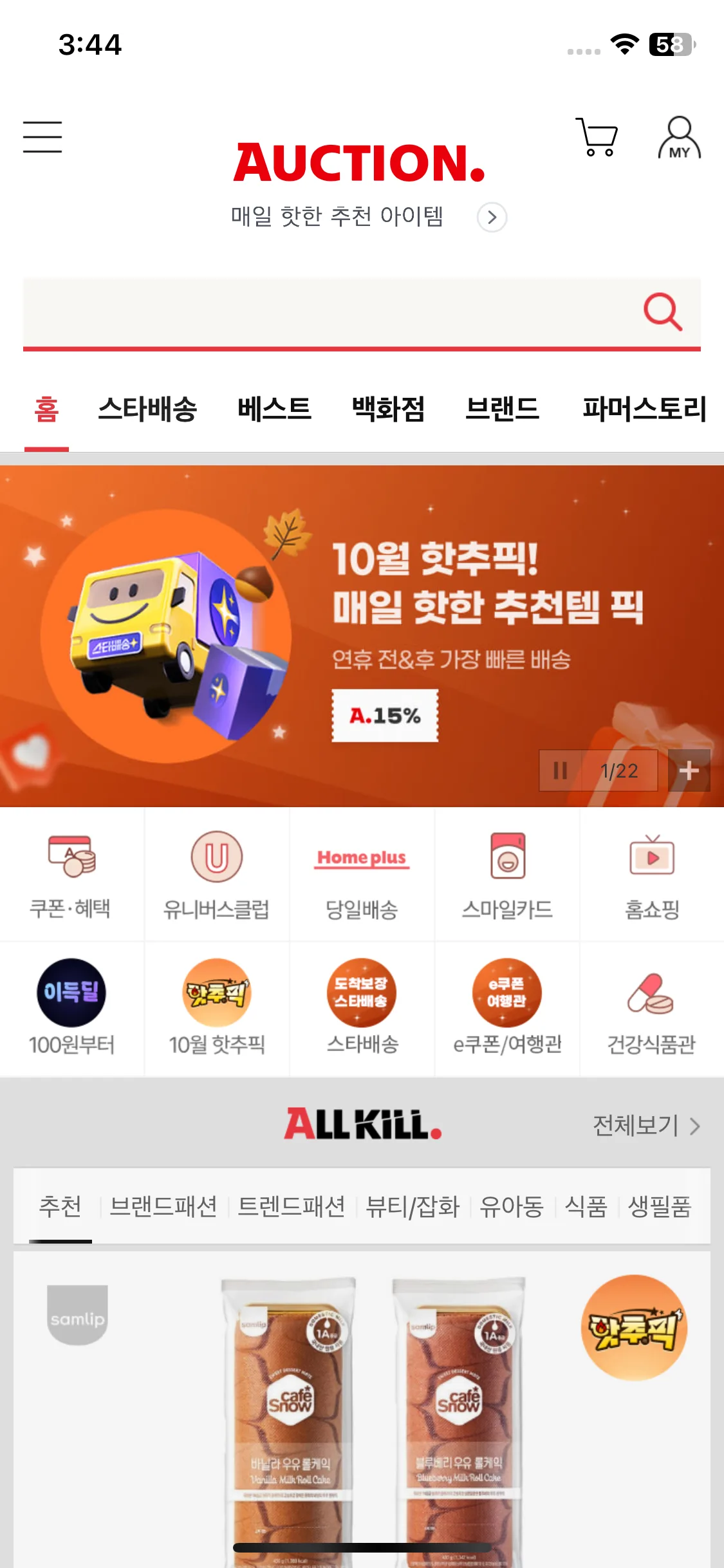Viewport: 724px width, 1568px height.
Task: Switch to the 스타배송 tab
Action: click(x=147, y=409)
